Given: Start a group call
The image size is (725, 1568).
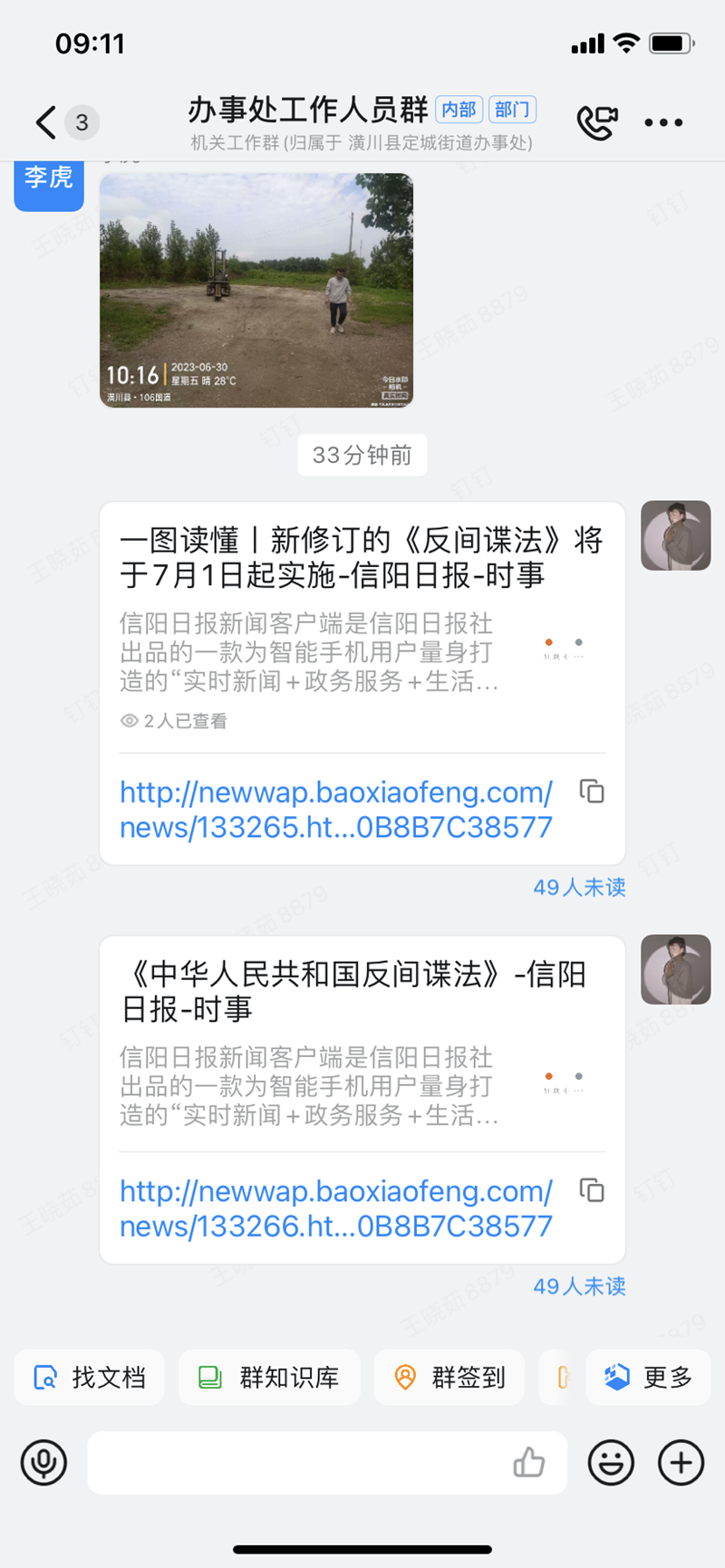Looking at the screenshot, I should click(x=597, y=122).
